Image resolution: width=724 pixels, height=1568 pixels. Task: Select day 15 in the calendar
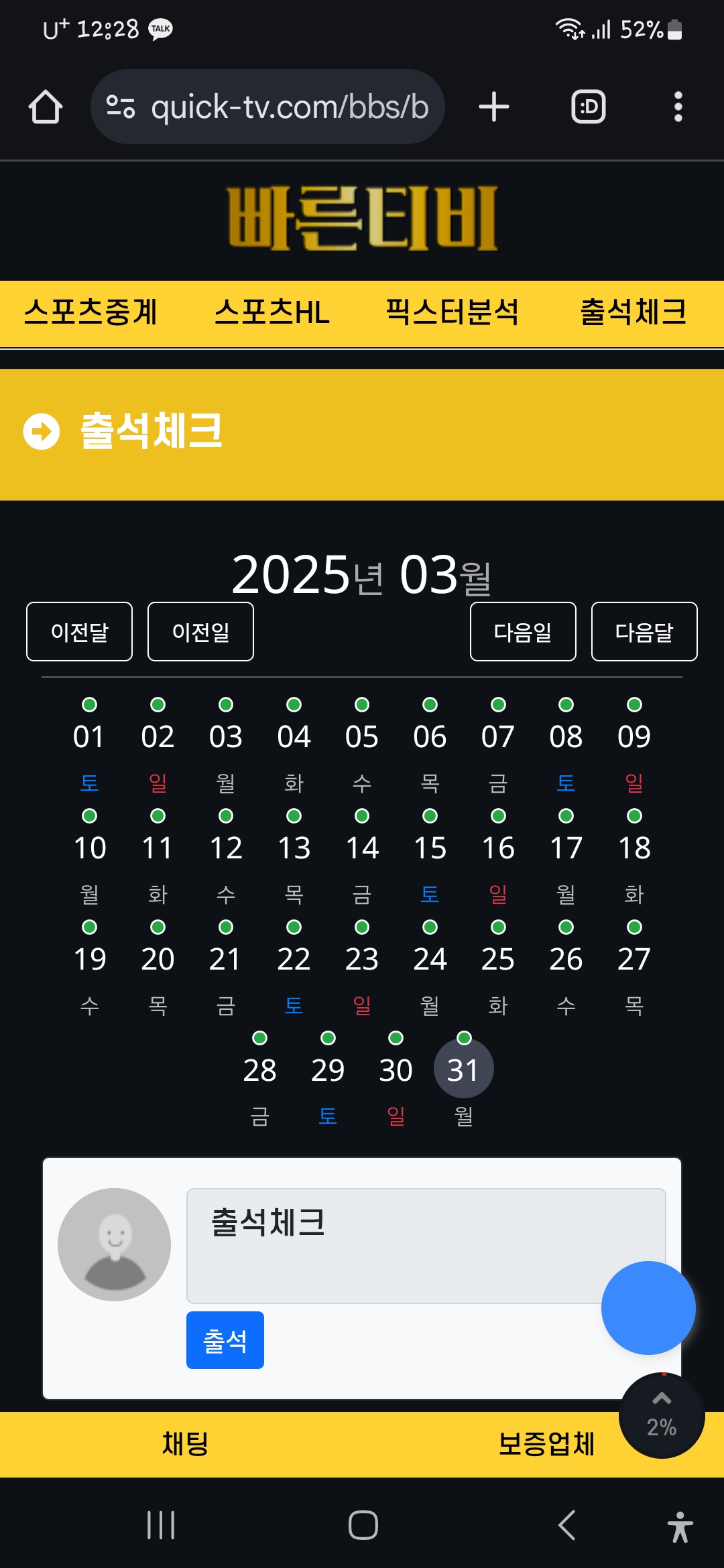pyautogui.click(x=430, y=848)
